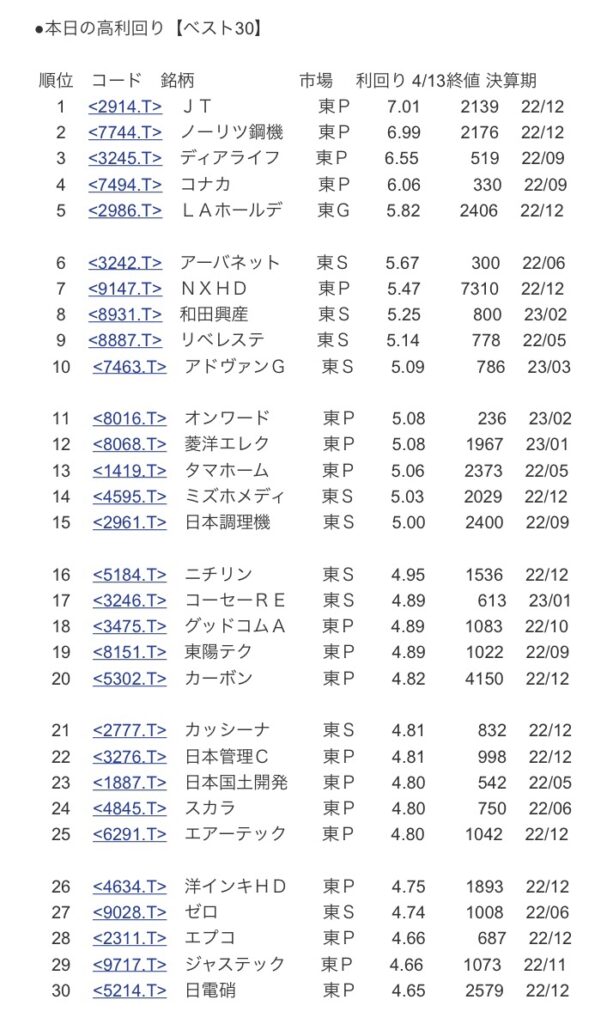Tap the 8016.T オンワード link
Screen dimensions: 613x1024
click(129, 419)
